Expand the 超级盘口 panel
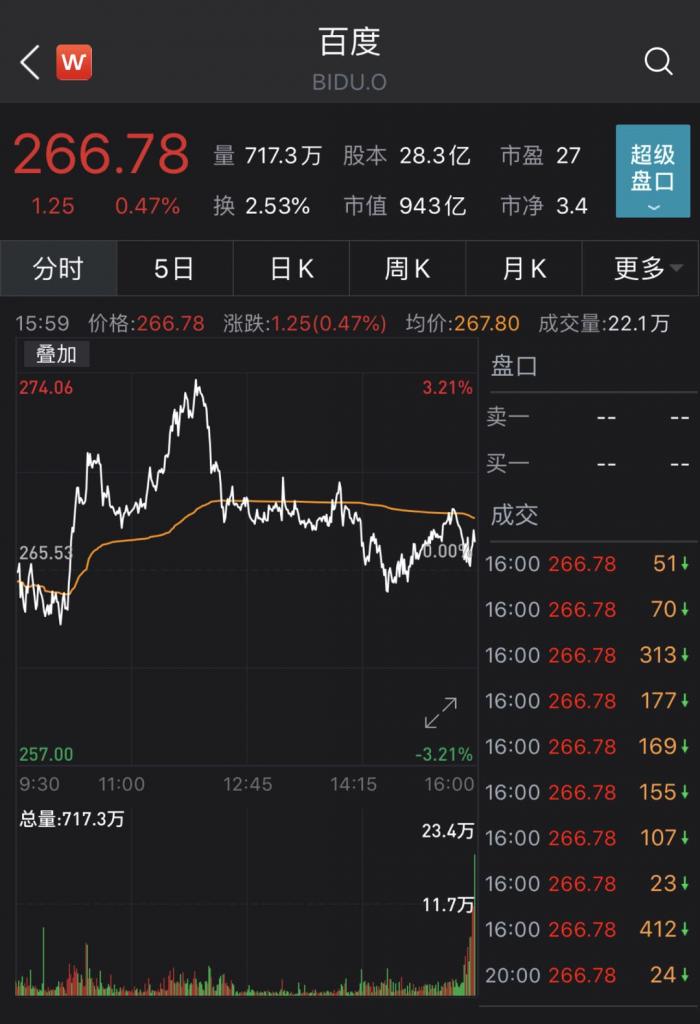This screenshot has width=700, height=1024. pos(652,171)
